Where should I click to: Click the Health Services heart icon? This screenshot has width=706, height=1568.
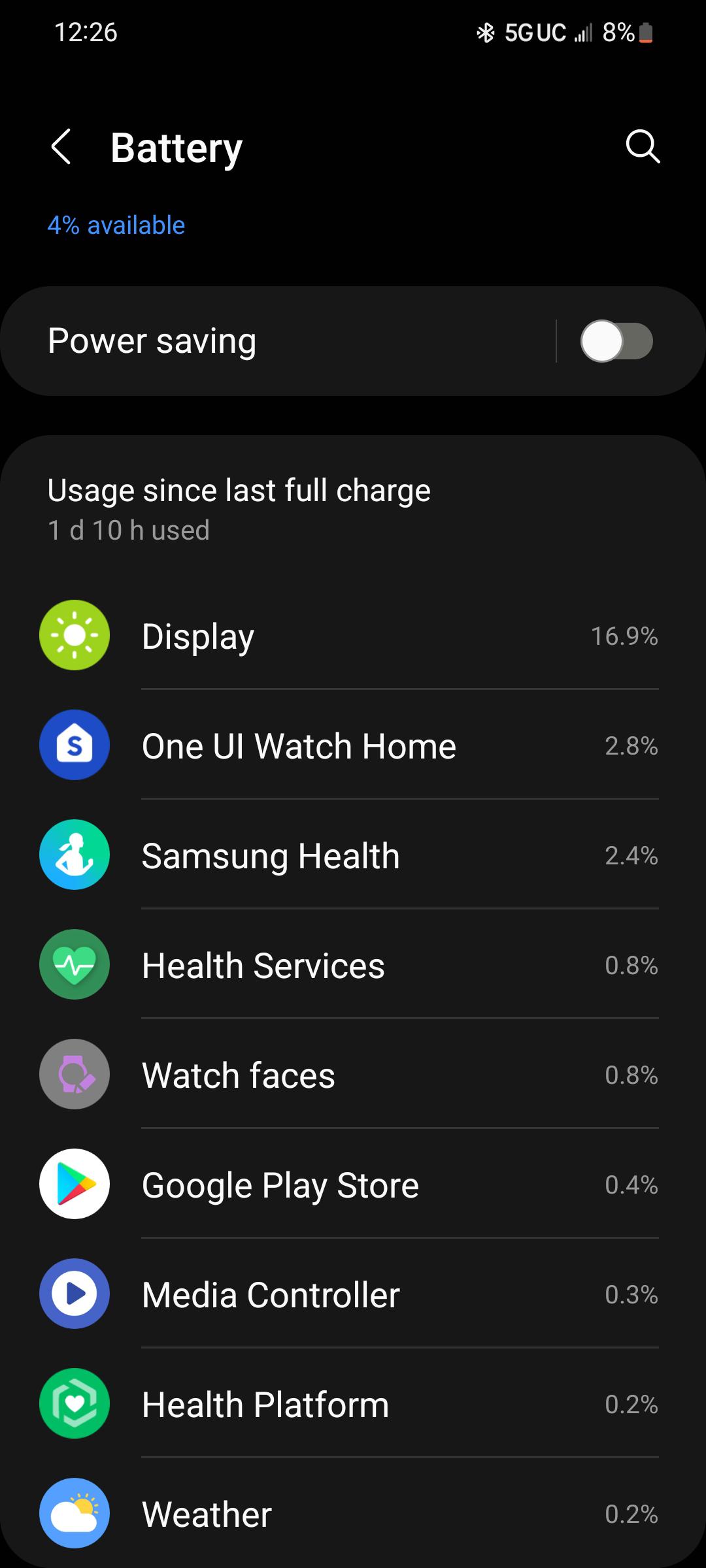74,965
